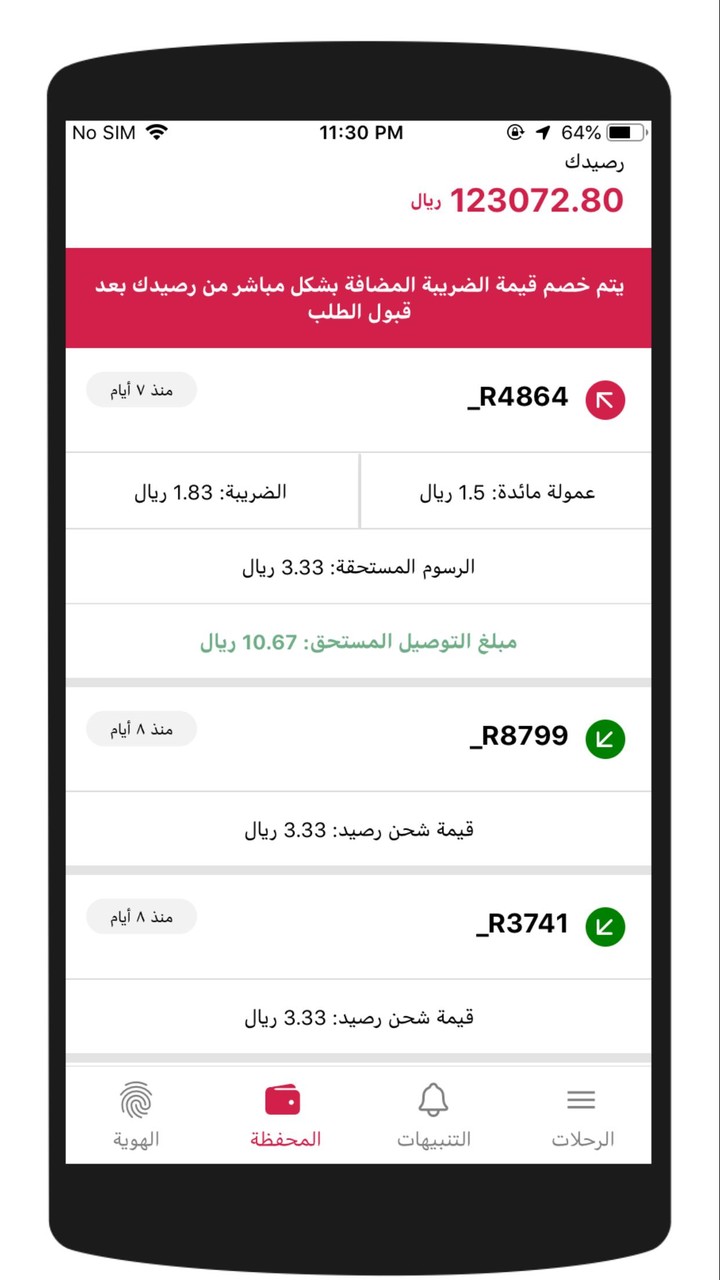Open transaction _R3741 details
Viewport: 720px width, 1280px height.
tap(520, 925)
